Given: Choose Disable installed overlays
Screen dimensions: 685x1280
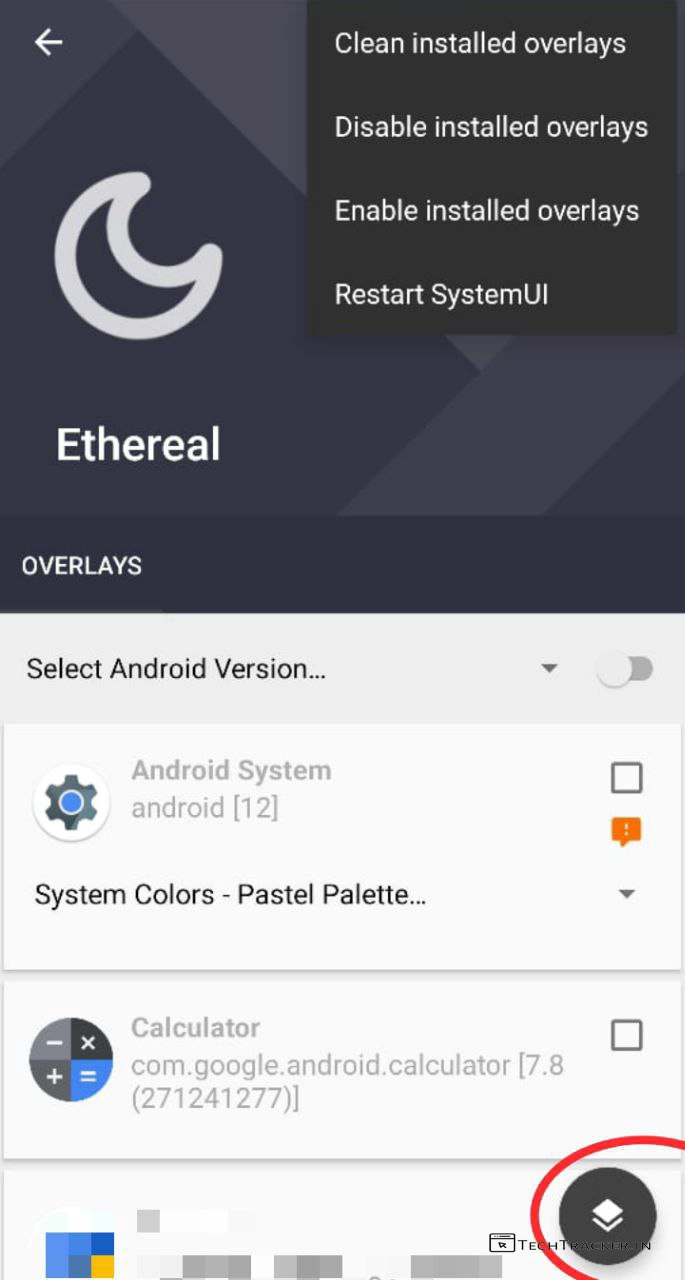Looking at the screenshot, I should (x=491, y=128).
